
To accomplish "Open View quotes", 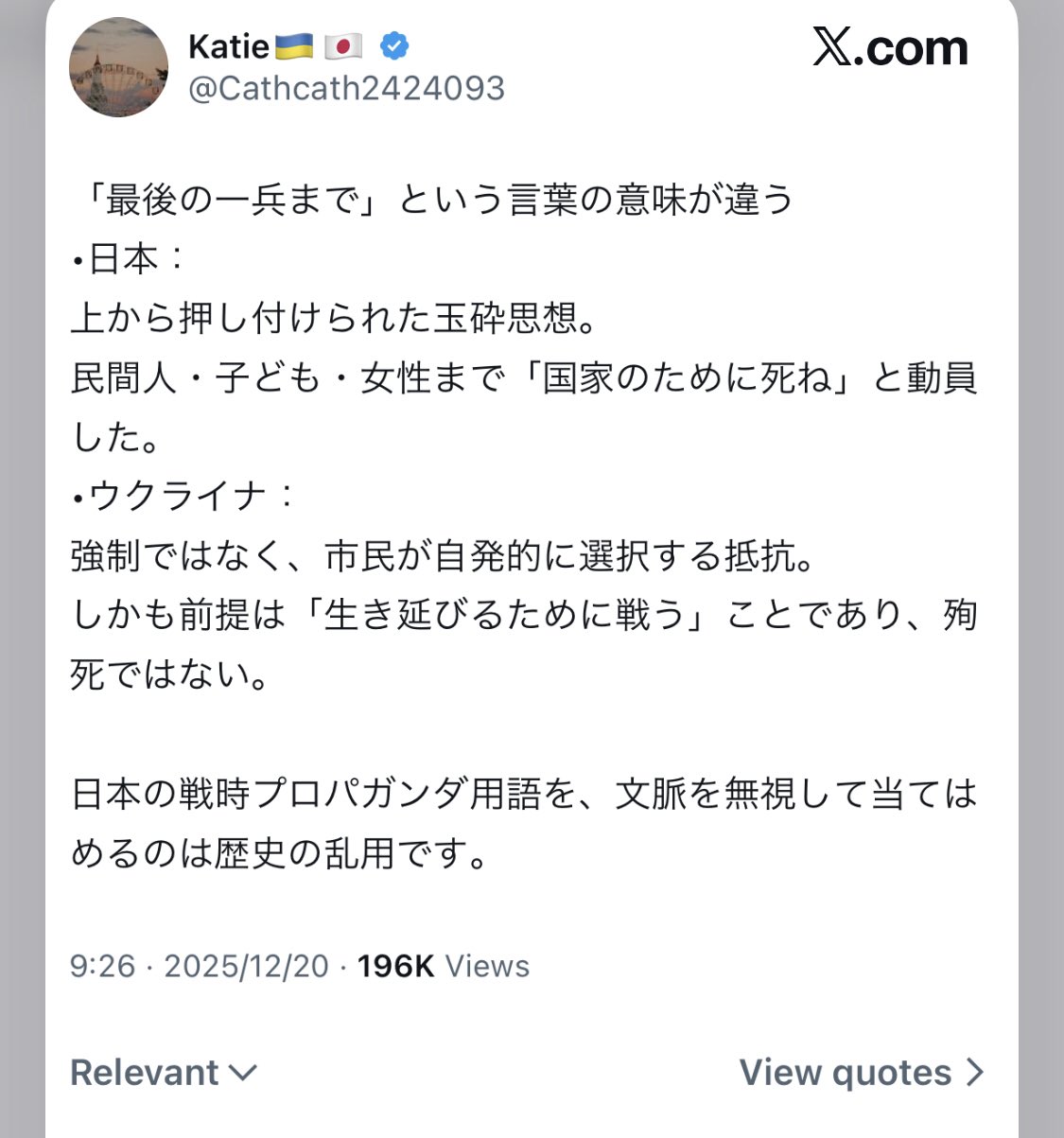I will (861, 1073).
